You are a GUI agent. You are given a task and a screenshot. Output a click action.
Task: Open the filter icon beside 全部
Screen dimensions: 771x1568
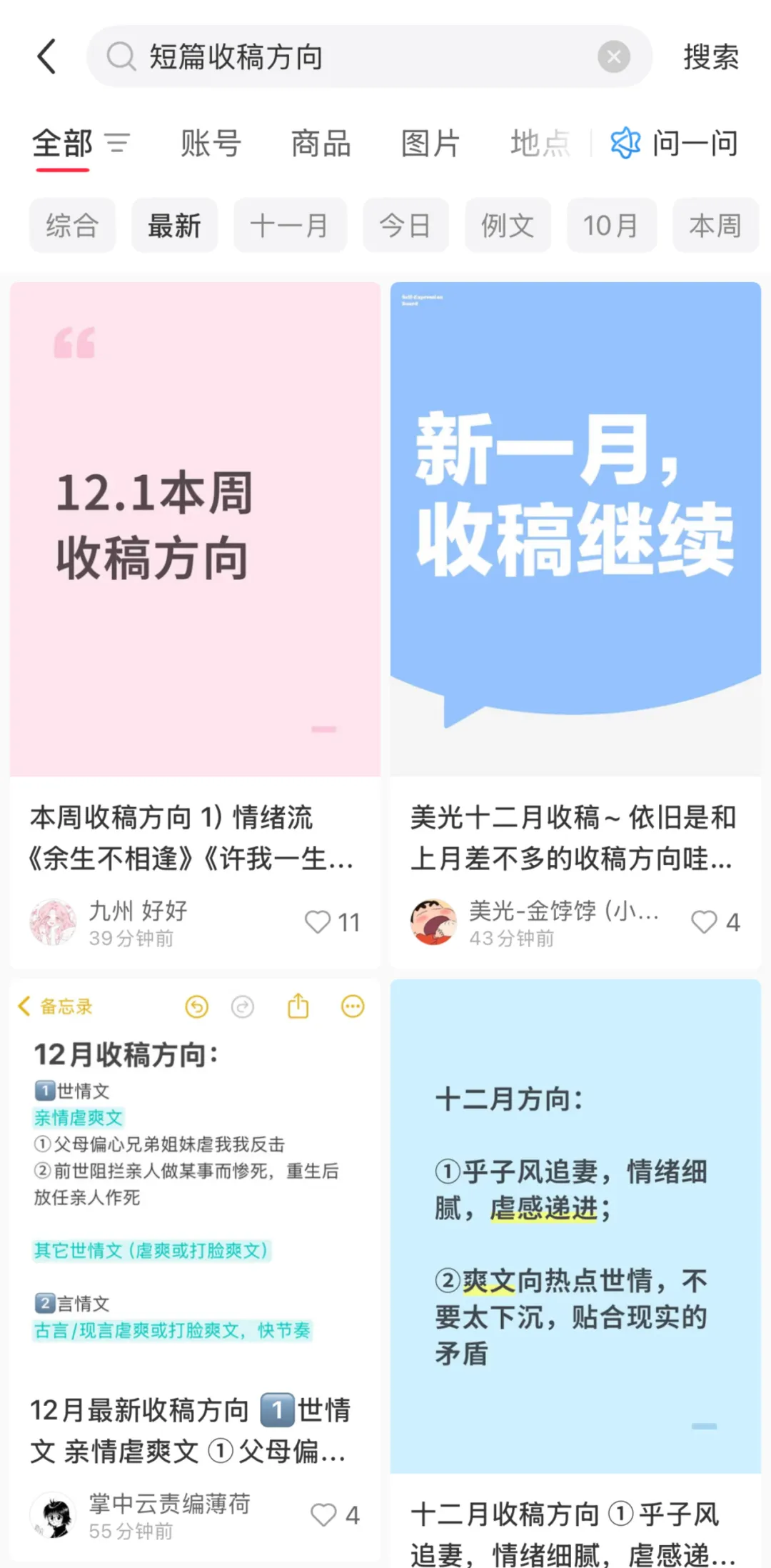(x=118, y=143)
